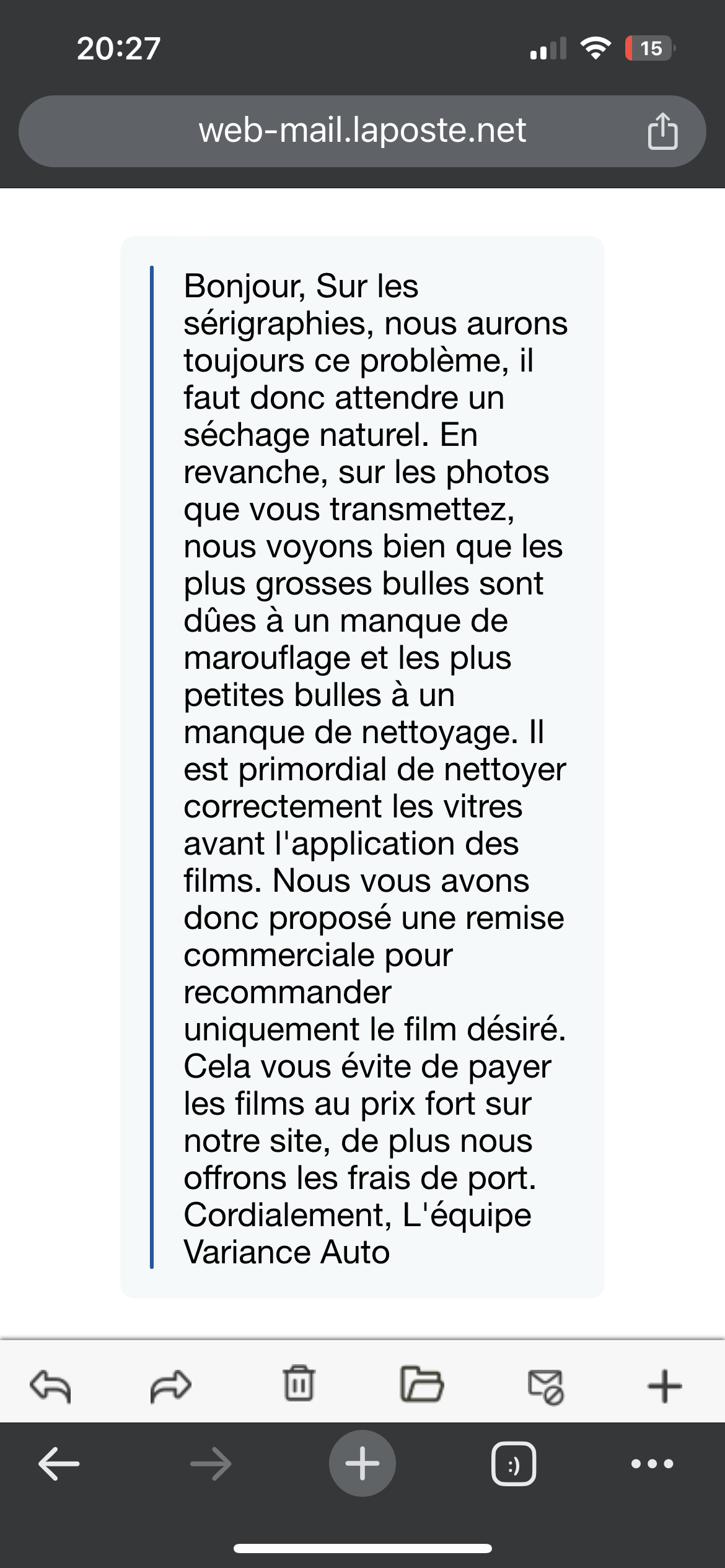725x1568 pixels.
Task: Delete this email with the trash icon
Action: click(299, 1383)
